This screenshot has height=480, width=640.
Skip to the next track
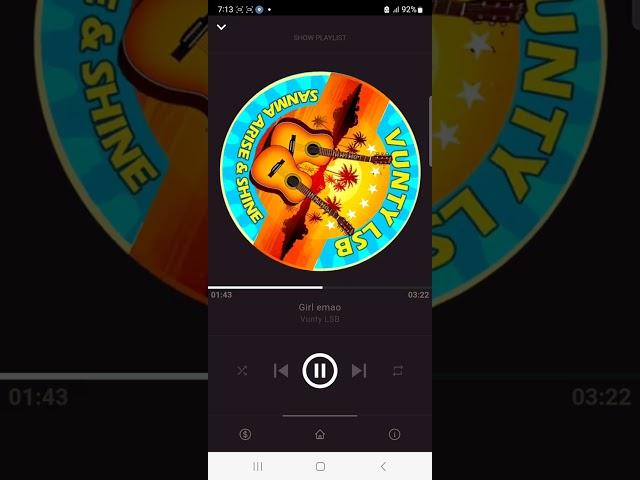359,371
